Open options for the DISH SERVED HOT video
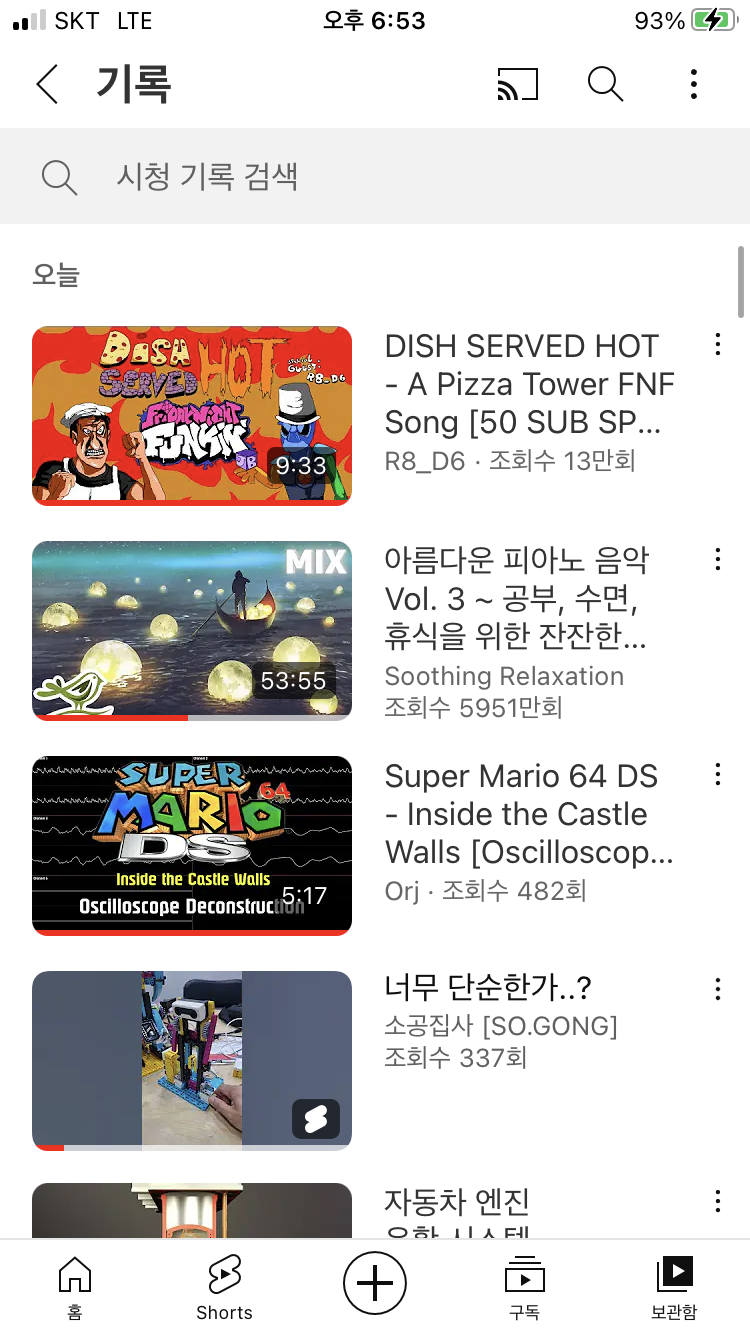750x1334 pixels. tap(717, 345)
